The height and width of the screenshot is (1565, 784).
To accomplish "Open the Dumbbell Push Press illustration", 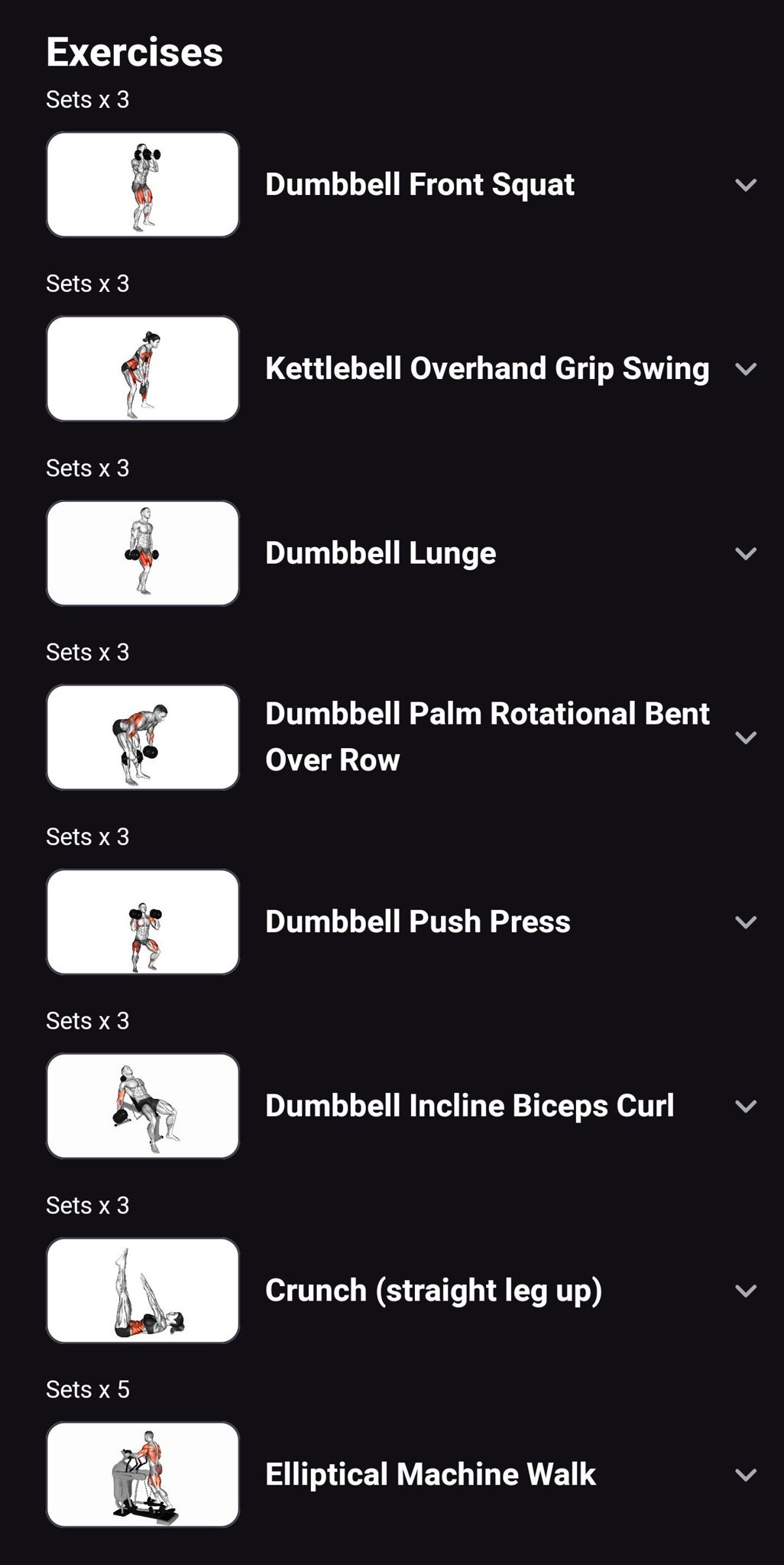I will 142,922.
